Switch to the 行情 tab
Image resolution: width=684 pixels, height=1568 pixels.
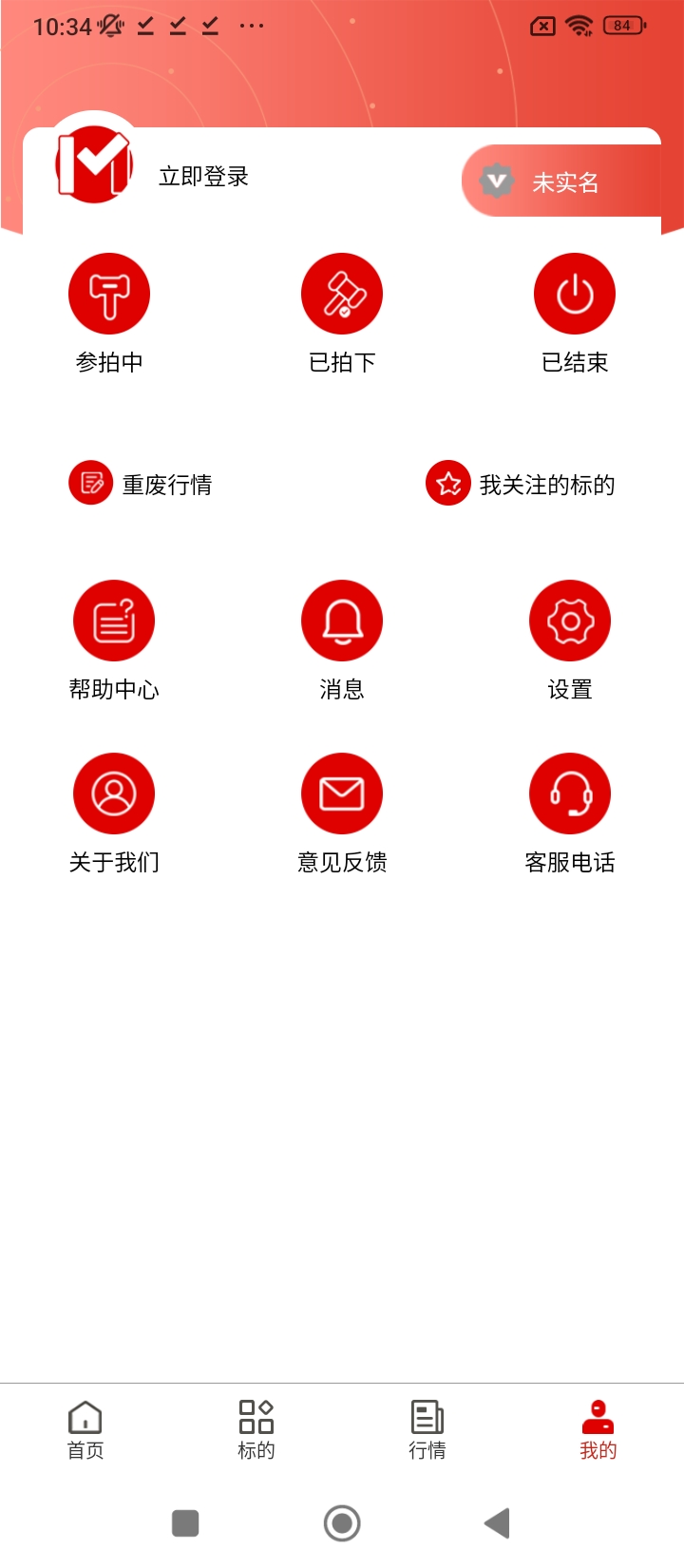(427, 1428)
